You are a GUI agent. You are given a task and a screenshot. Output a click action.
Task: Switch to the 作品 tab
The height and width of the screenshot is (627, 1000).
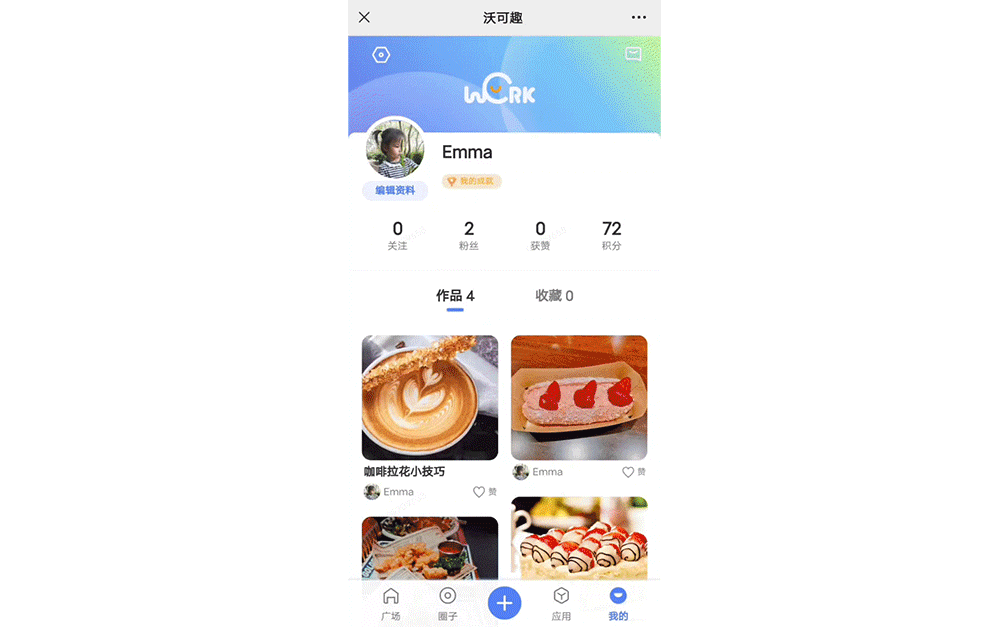(455, 296)
